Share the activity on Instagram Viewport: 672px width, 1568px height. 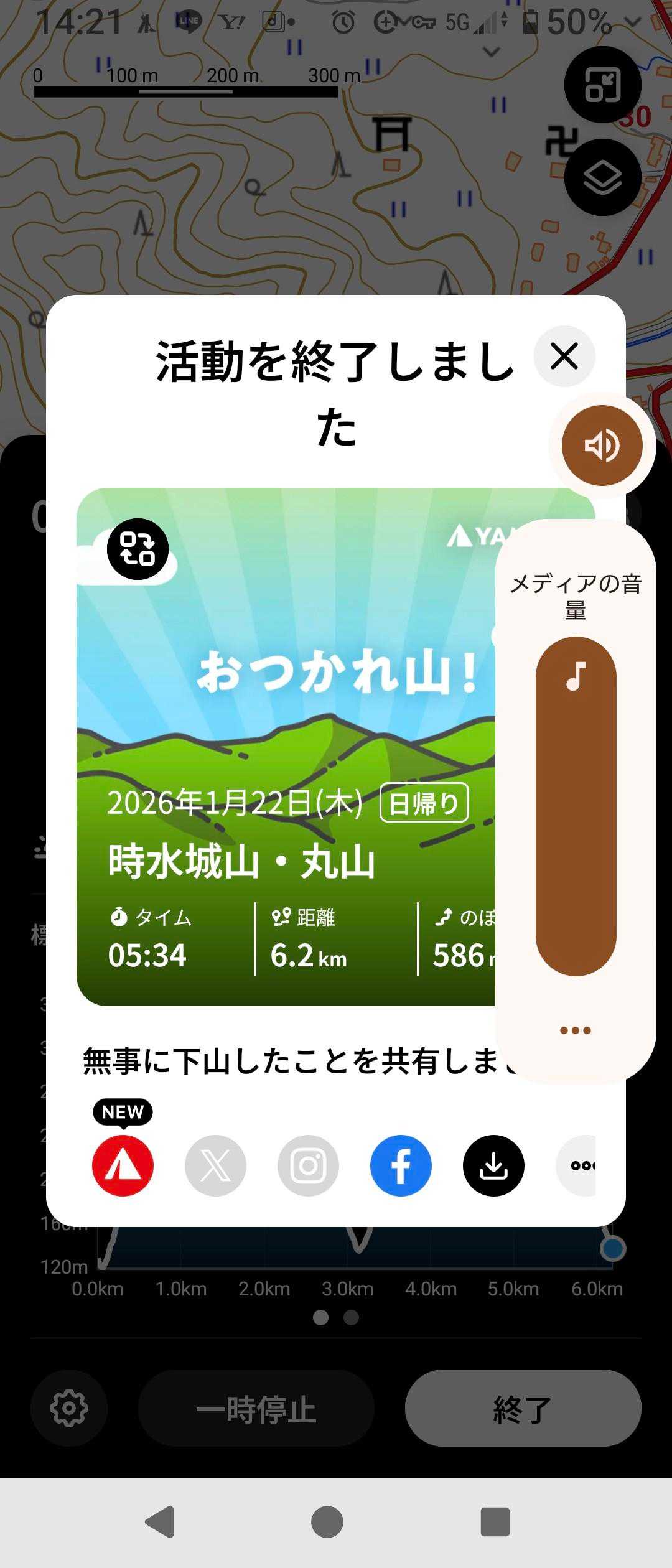[308, 1165]
